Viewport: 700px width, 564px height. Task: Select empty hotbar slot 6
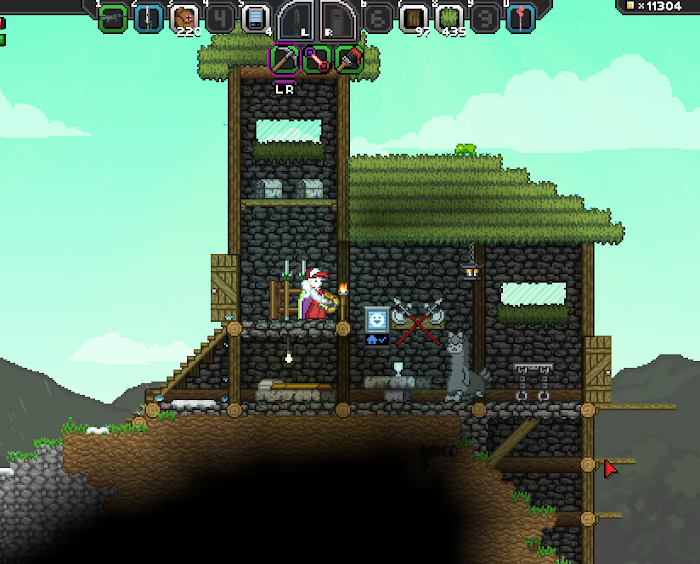click(x=378, y=17)
